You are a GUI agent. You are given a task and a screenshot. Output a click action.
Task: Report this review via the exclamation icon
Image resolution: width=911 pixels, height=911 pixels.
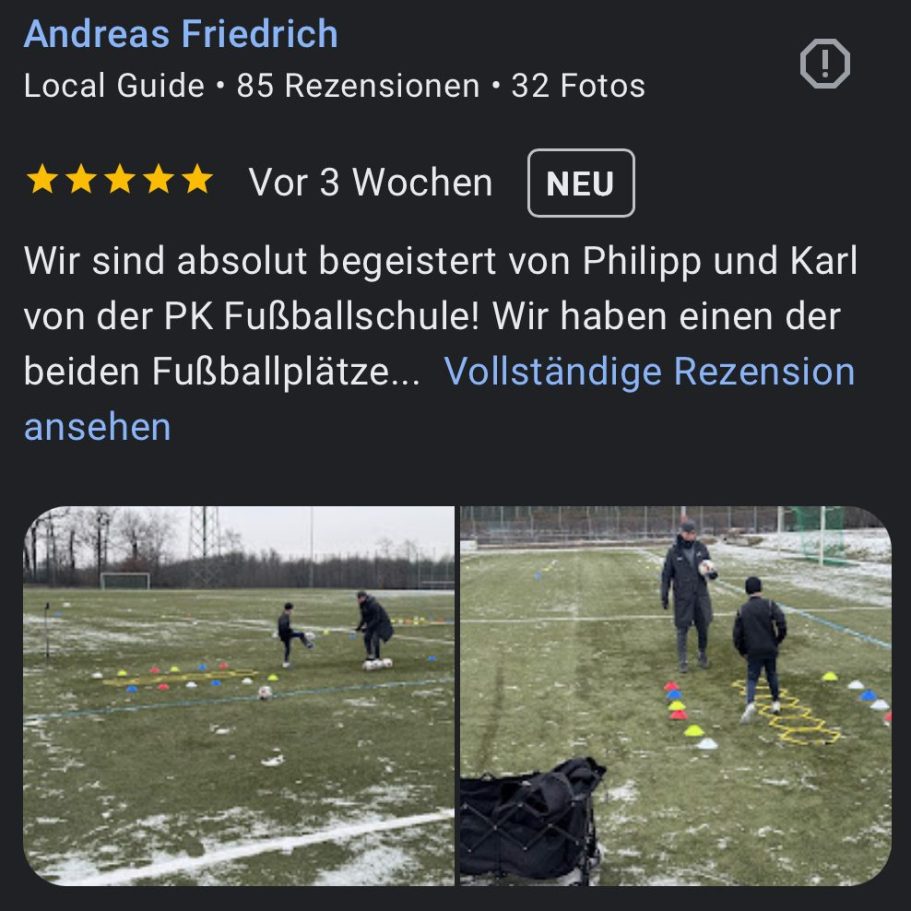point(825,66)
